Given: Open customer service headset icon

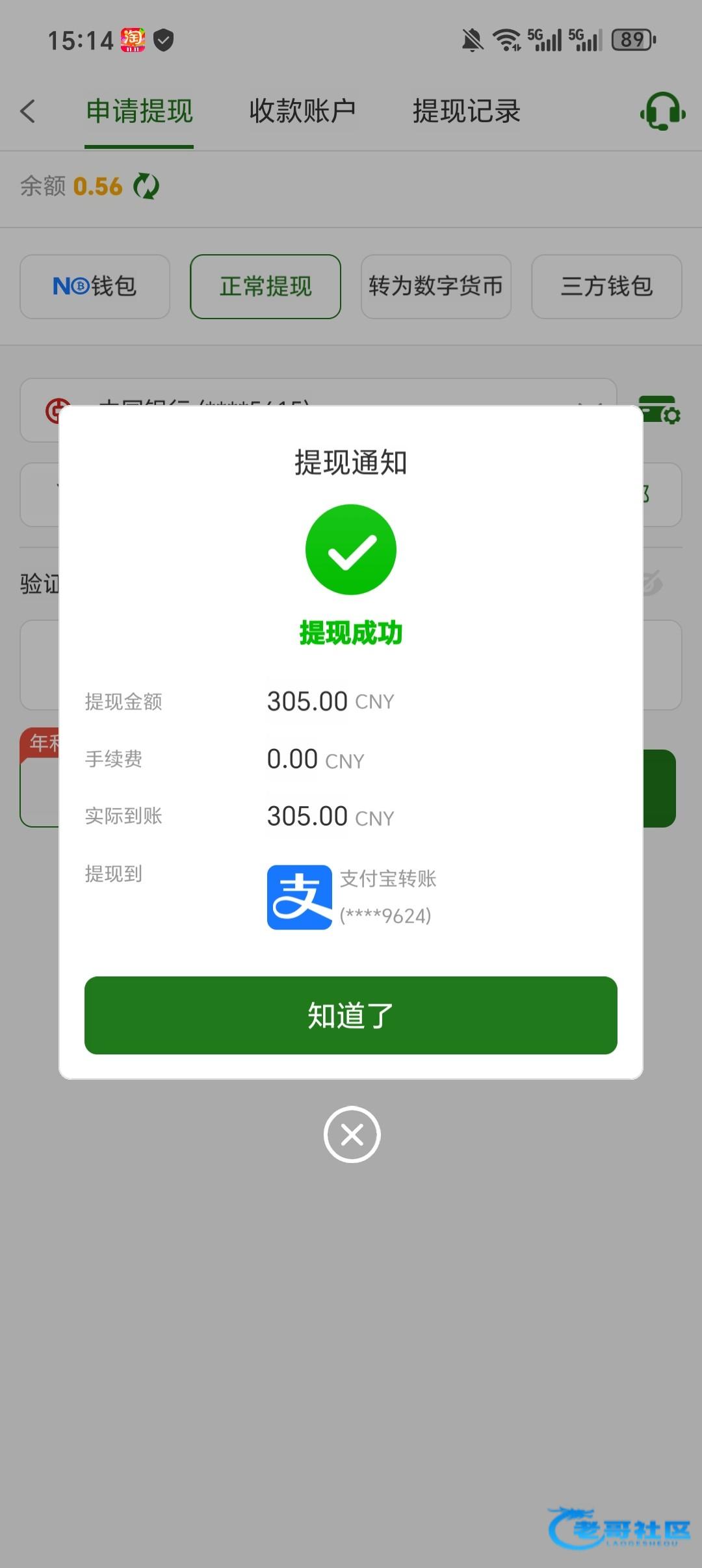Looking at the screenshot, I should pyautogui.click(x=662, y=111).
